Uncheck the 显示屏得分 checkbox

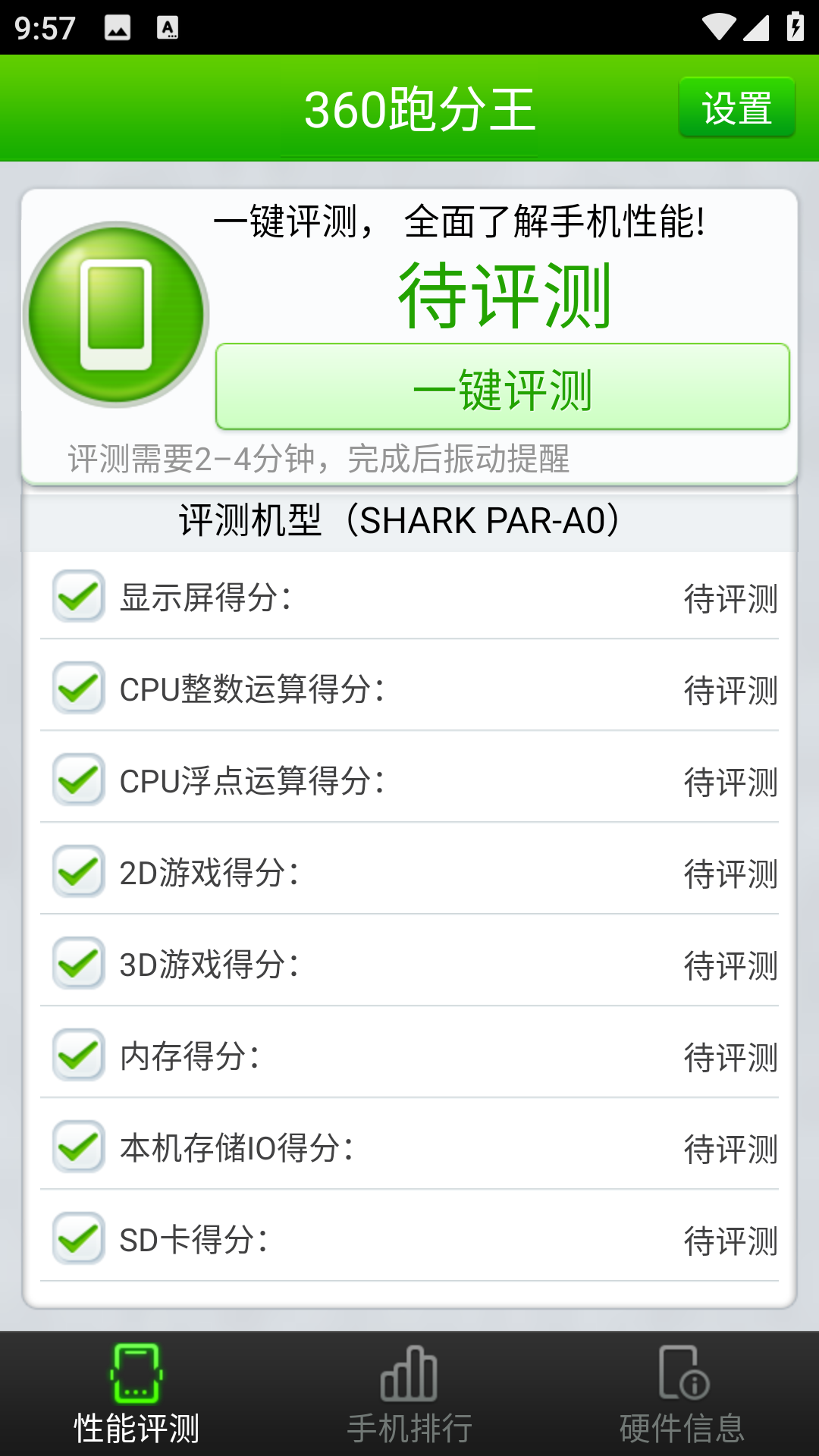79,597
